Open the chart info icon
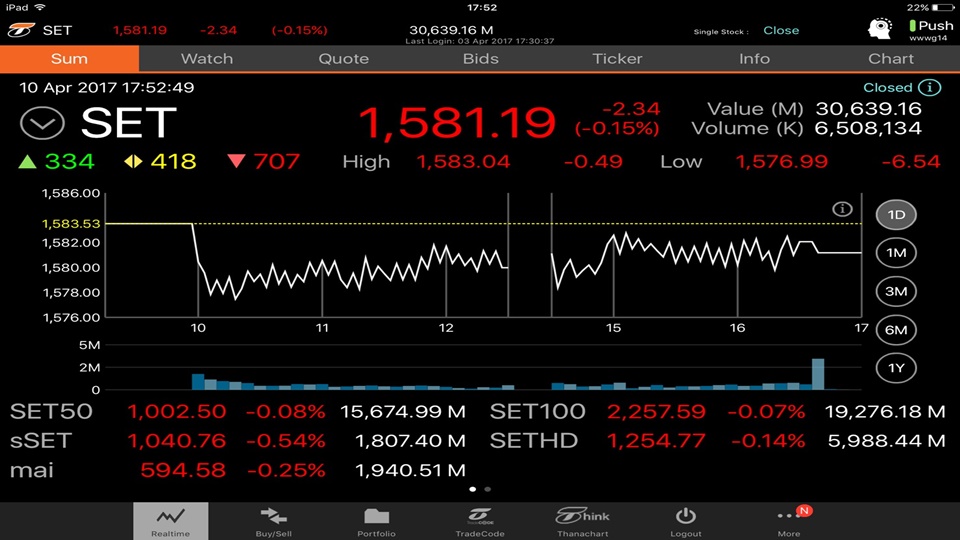 pos(842,209)
